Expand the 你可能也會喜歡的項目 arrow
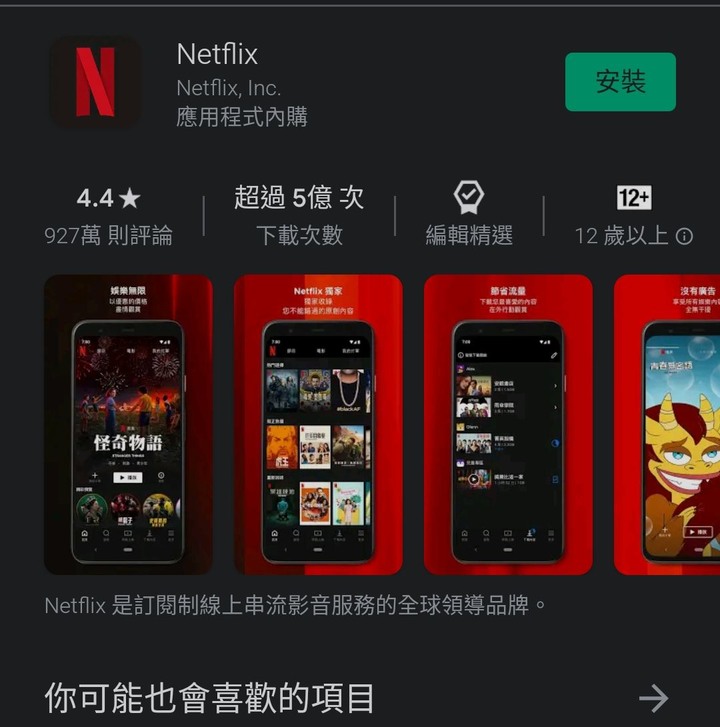Image resolution: width=720 pixels, height=727 pixels. point(653,697)
